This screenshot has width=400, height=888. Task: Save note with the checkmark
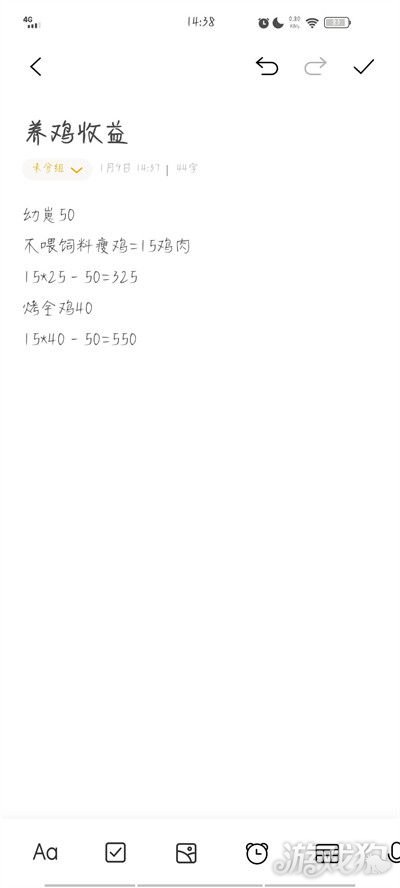coord(363,67)
